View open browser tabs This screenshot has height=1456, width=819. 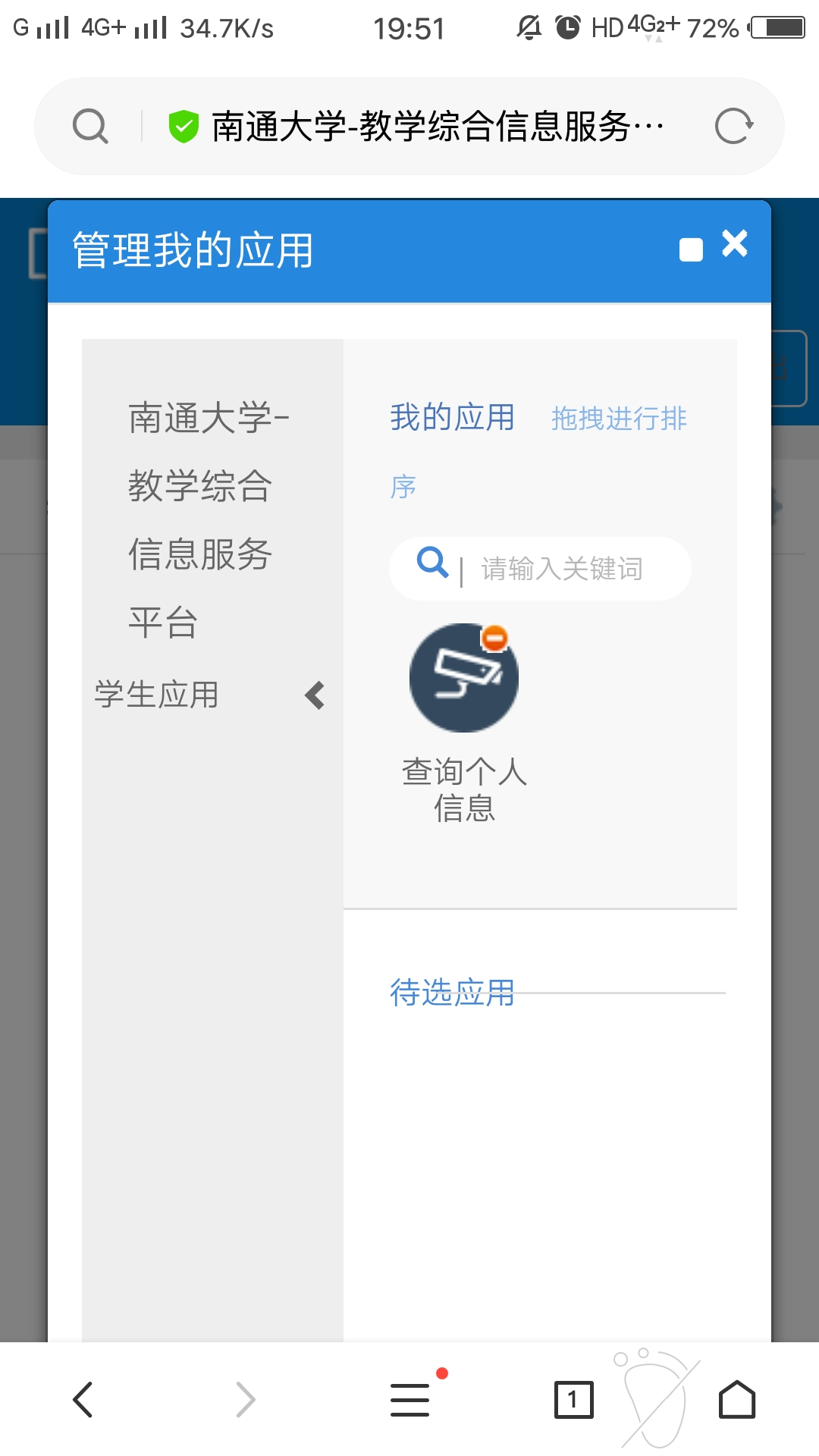click(x=573, y=1399)
